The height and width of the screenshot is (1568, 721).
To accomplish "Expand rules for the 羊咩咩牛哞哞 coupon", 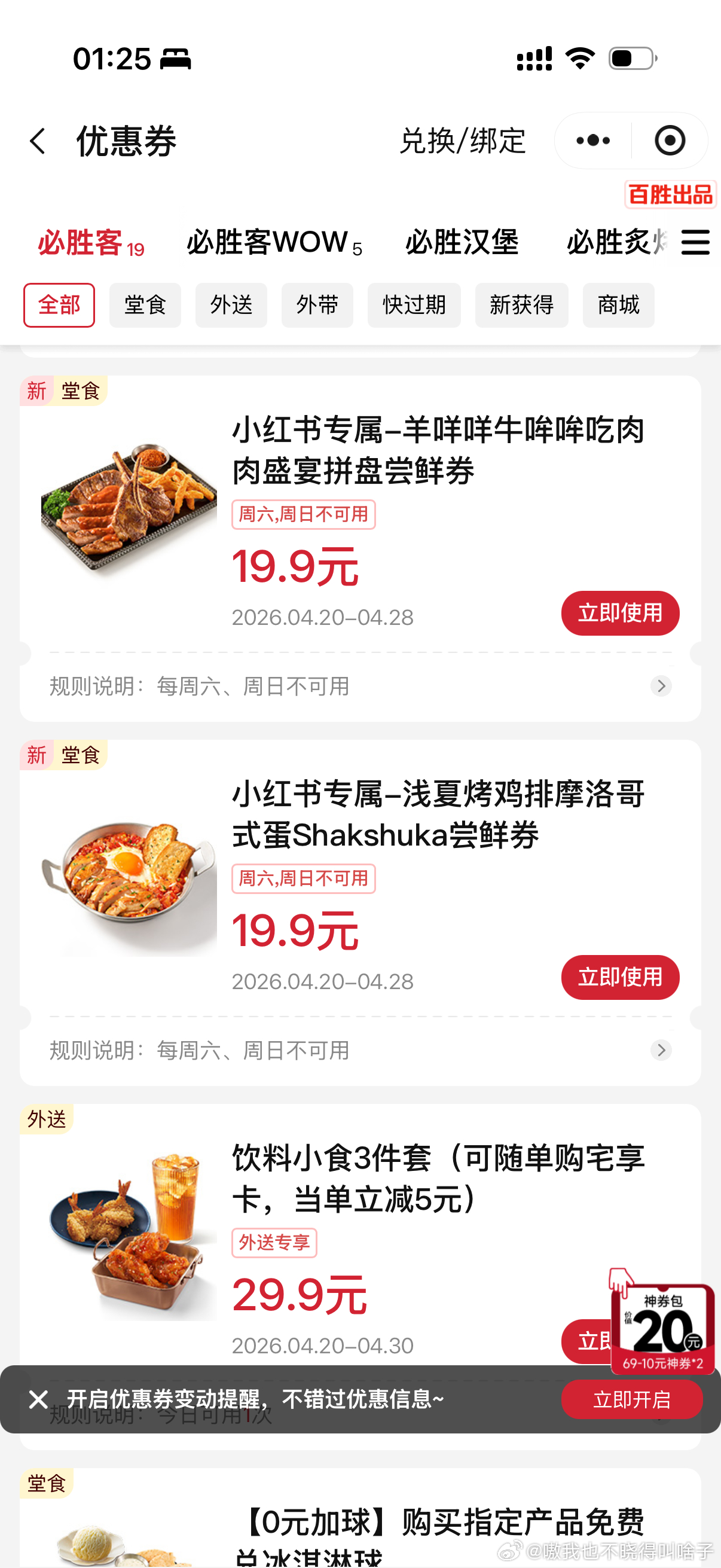I will (661, 686).
